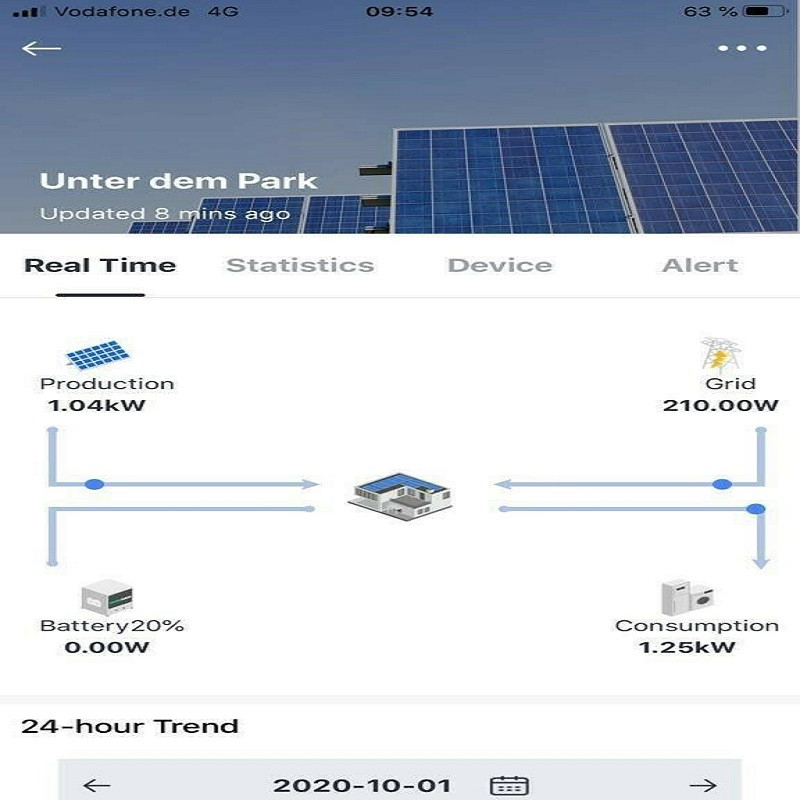Open the Device tab
This screenshot has width=800, height=800.
click(x=500, y=266)
